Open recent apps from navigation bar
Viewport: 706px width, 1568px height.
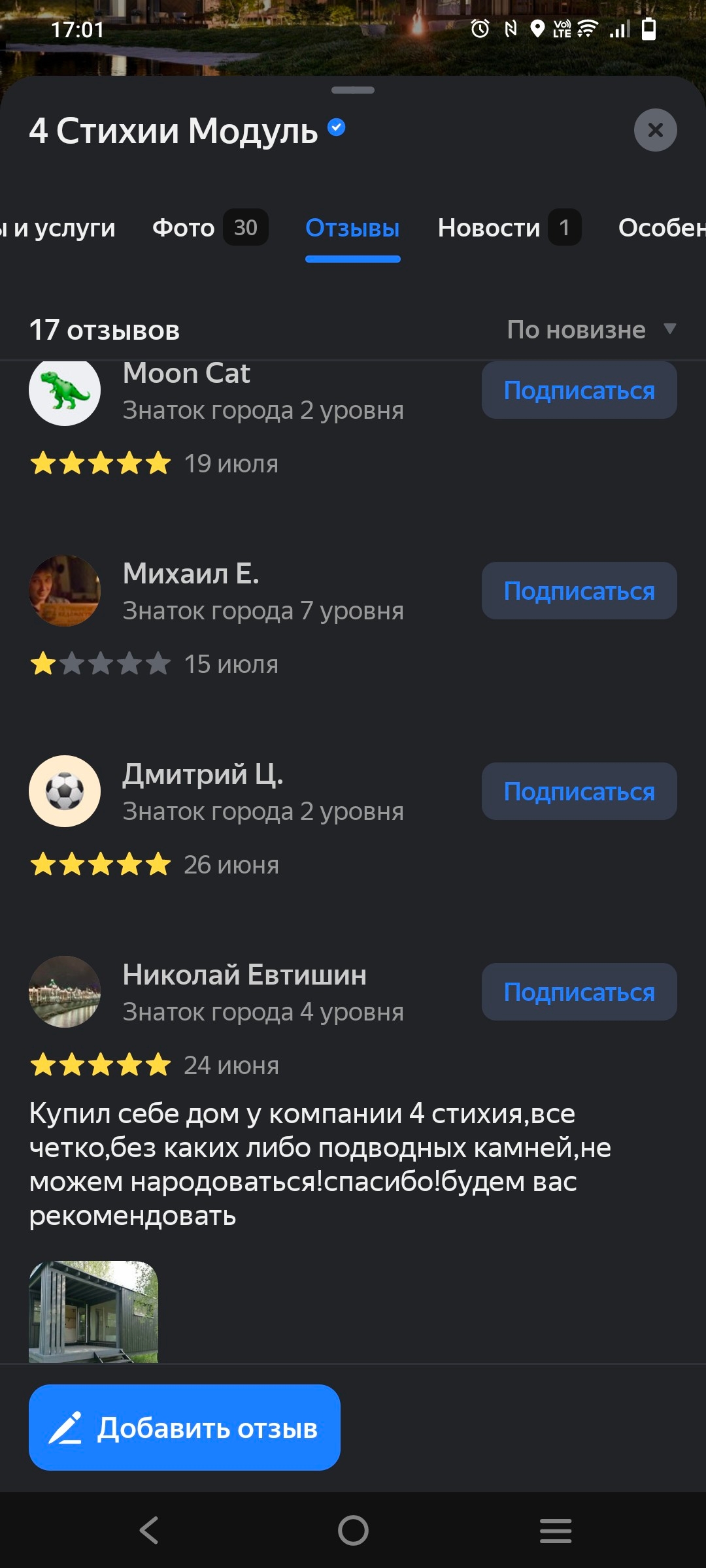click(556, 1530)
